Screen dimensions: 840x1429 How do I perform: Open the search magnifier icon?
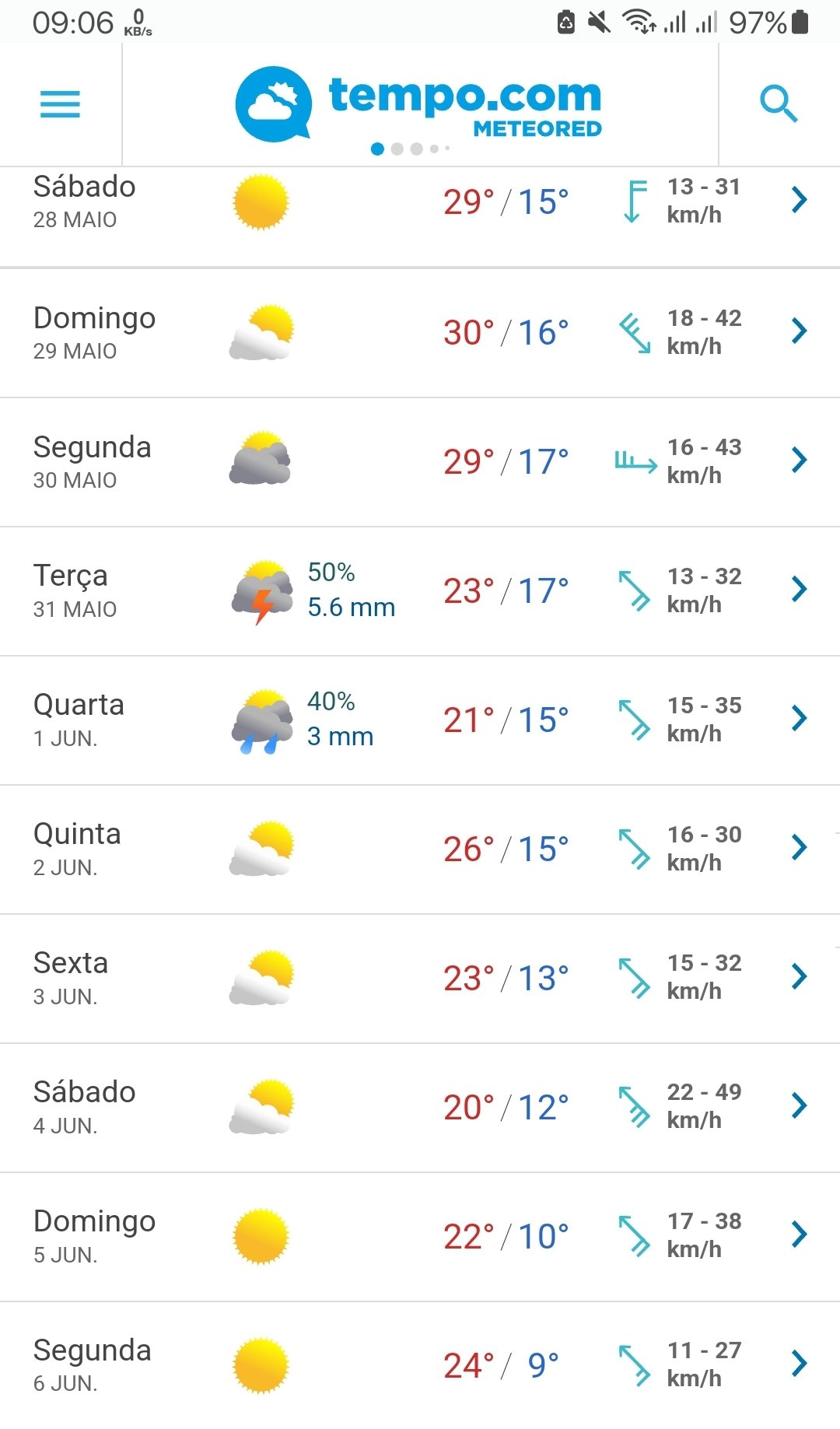pos(779,104)
